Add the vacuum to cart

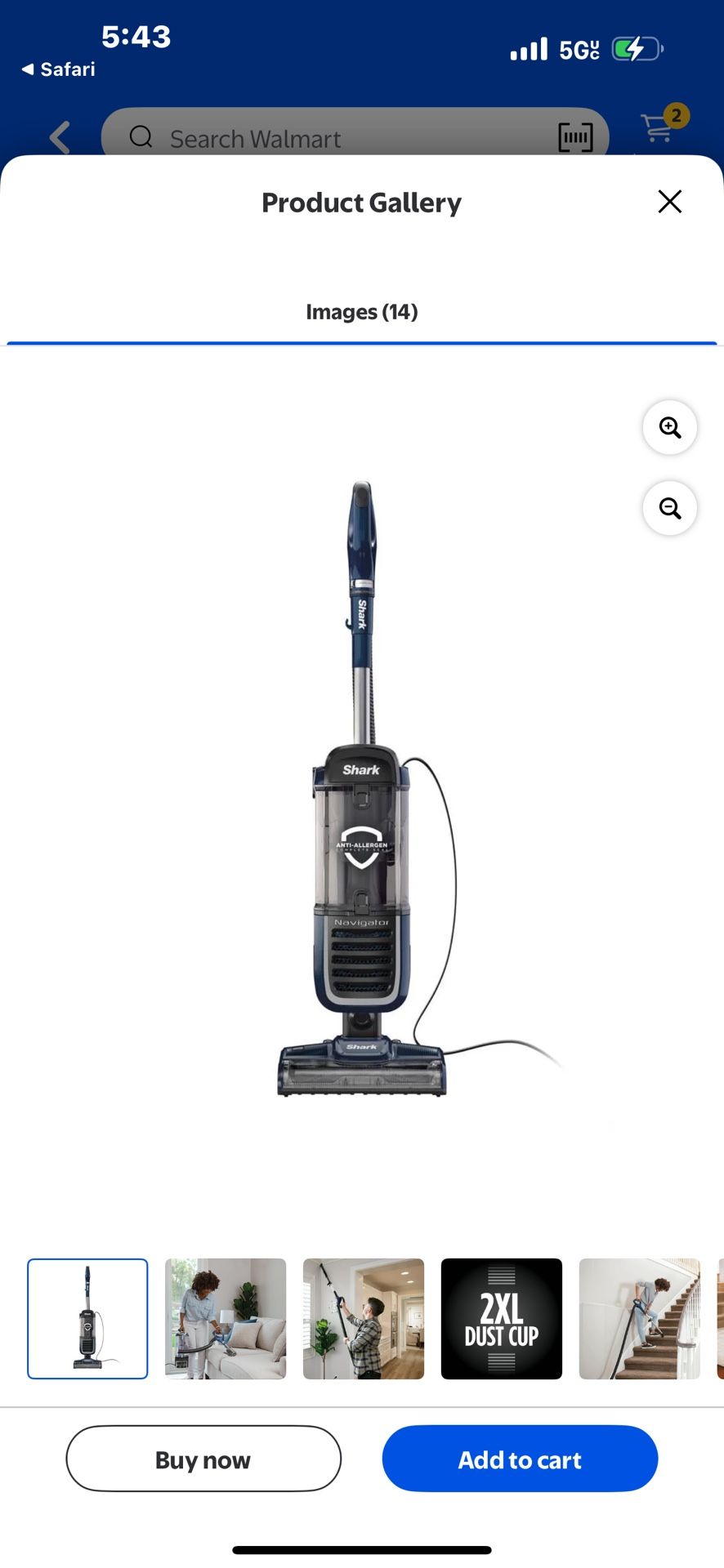[x=520, y=1459]
